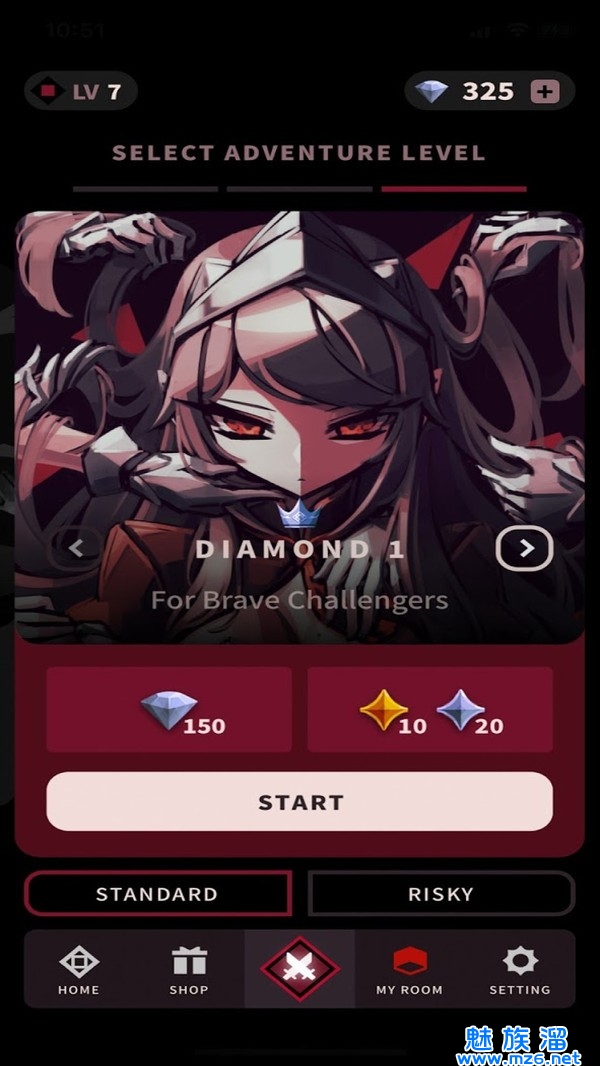This screenshot has height=1066, width=600.
Task: Switch to the Risky mode
Action: tap(441, 894)
